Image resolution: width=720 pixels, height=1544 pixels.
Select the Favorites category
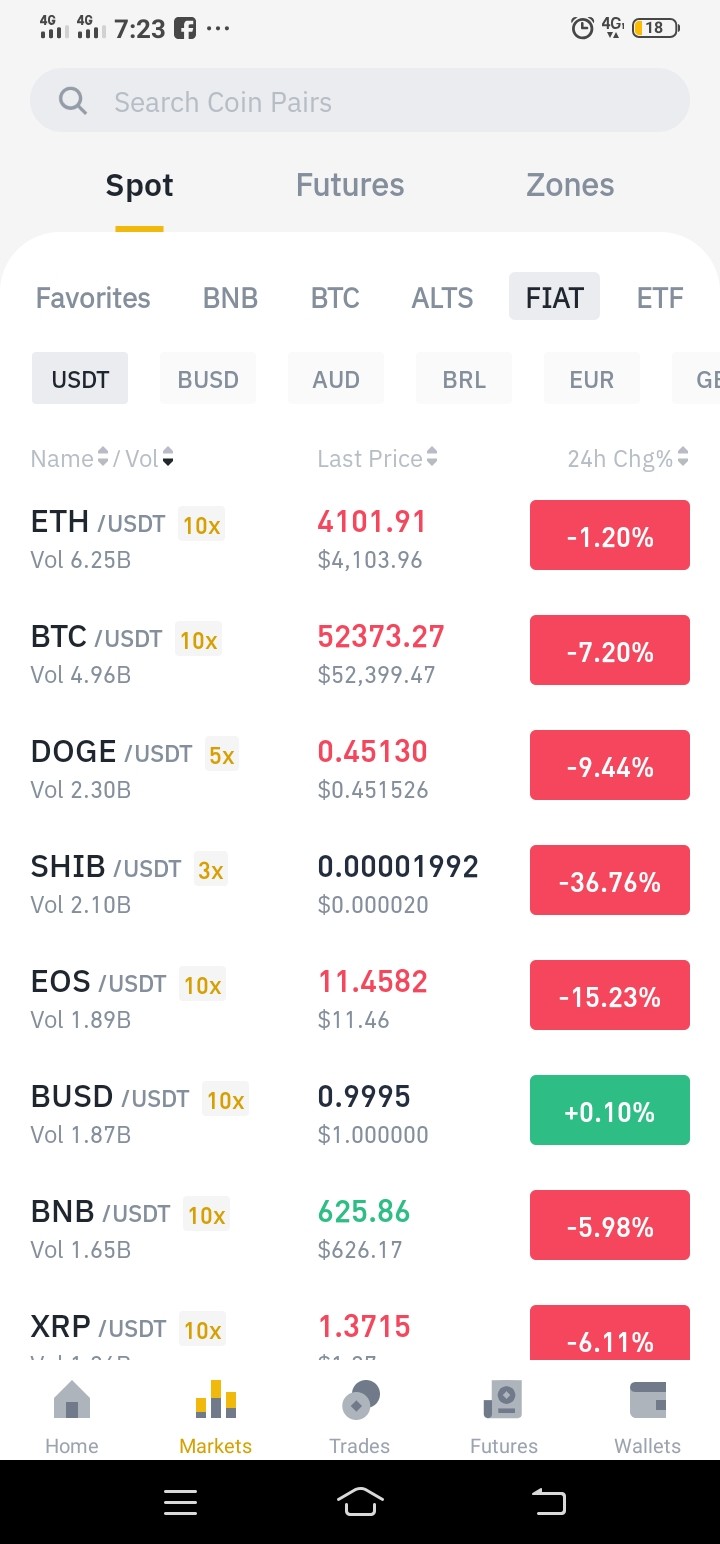[93, 298]
